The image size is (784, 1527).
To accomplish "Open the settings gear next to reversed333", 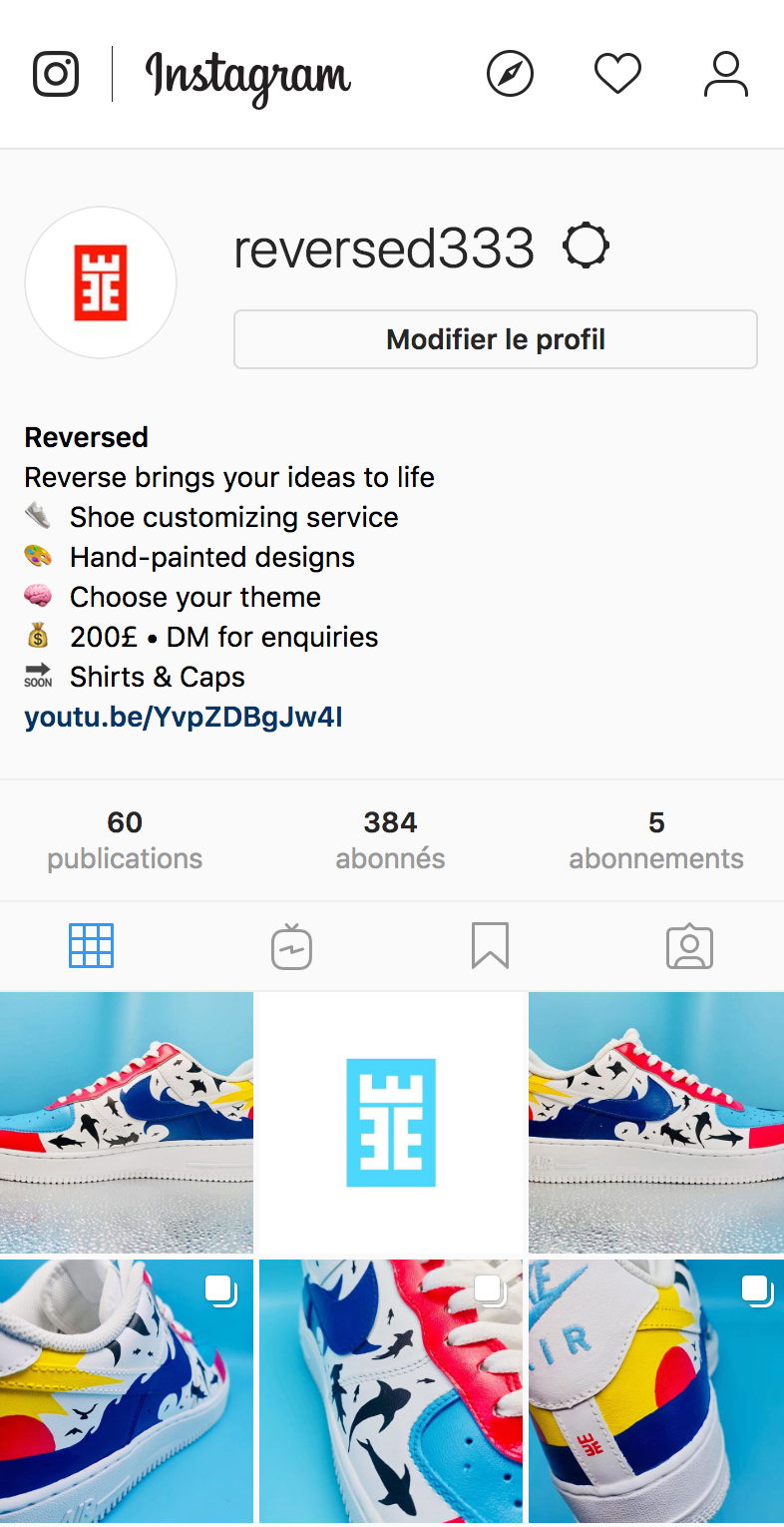I will point(586,247).
